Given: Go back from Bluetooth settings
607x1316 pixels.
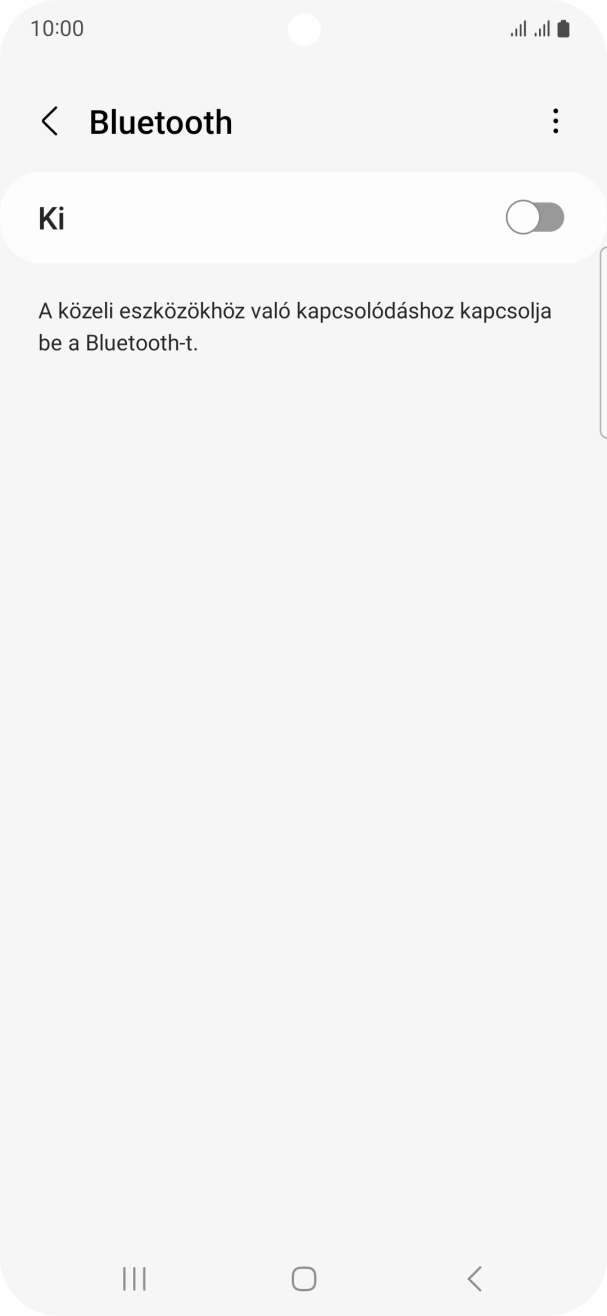Looking at the screenshot, I should 49,122.
